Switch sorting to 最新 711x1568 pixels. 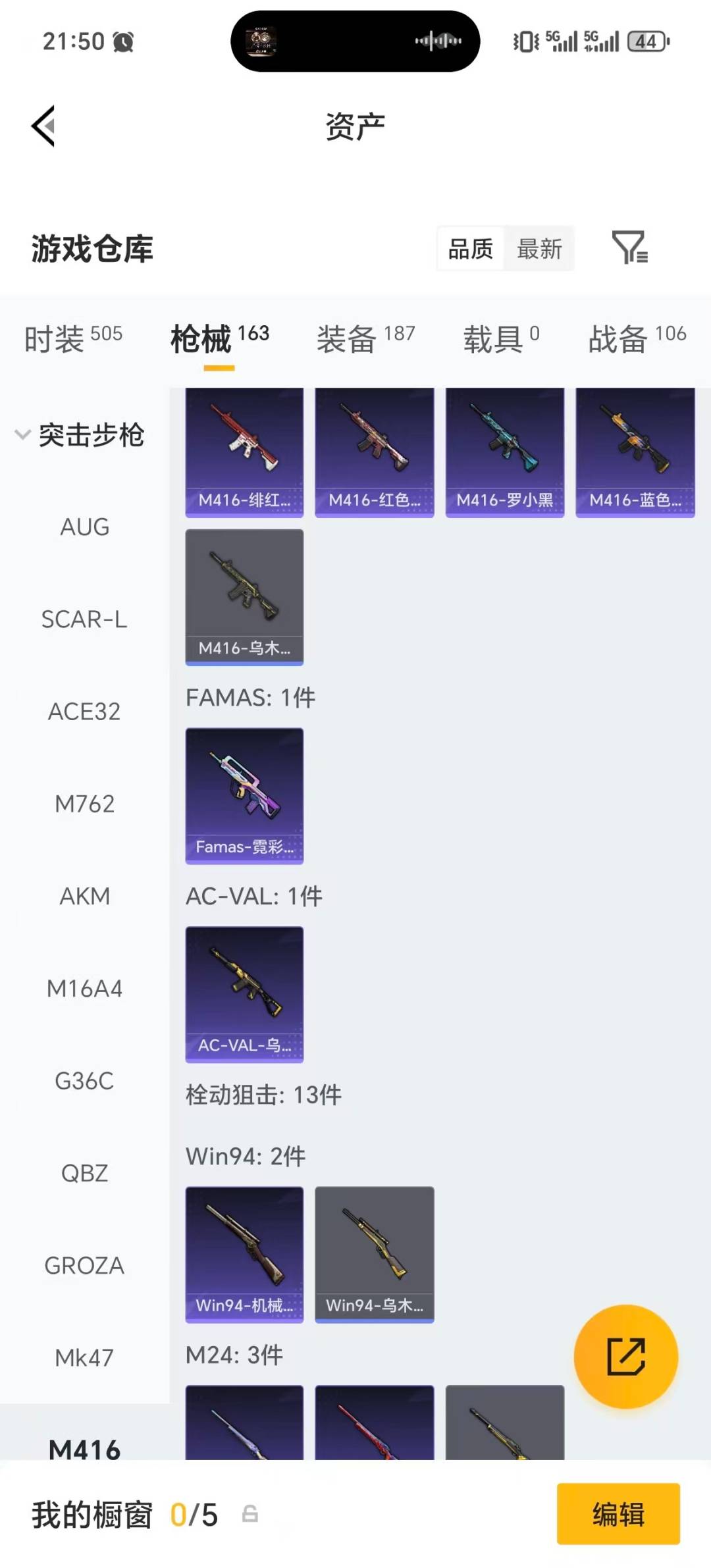(x=539, y=249)
